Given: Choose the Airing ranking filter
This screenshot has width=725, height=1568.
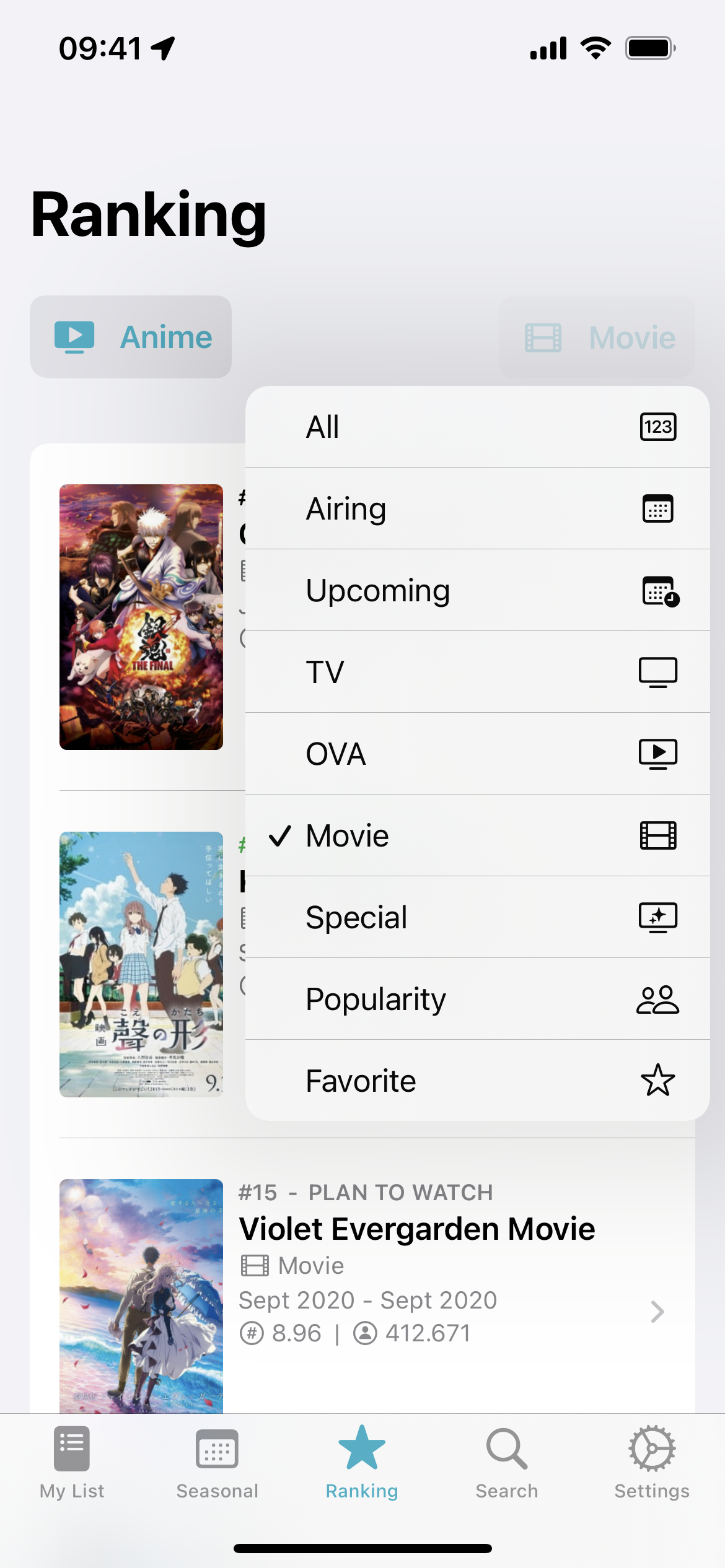Looking at the screenshot, I should point(477,509).
